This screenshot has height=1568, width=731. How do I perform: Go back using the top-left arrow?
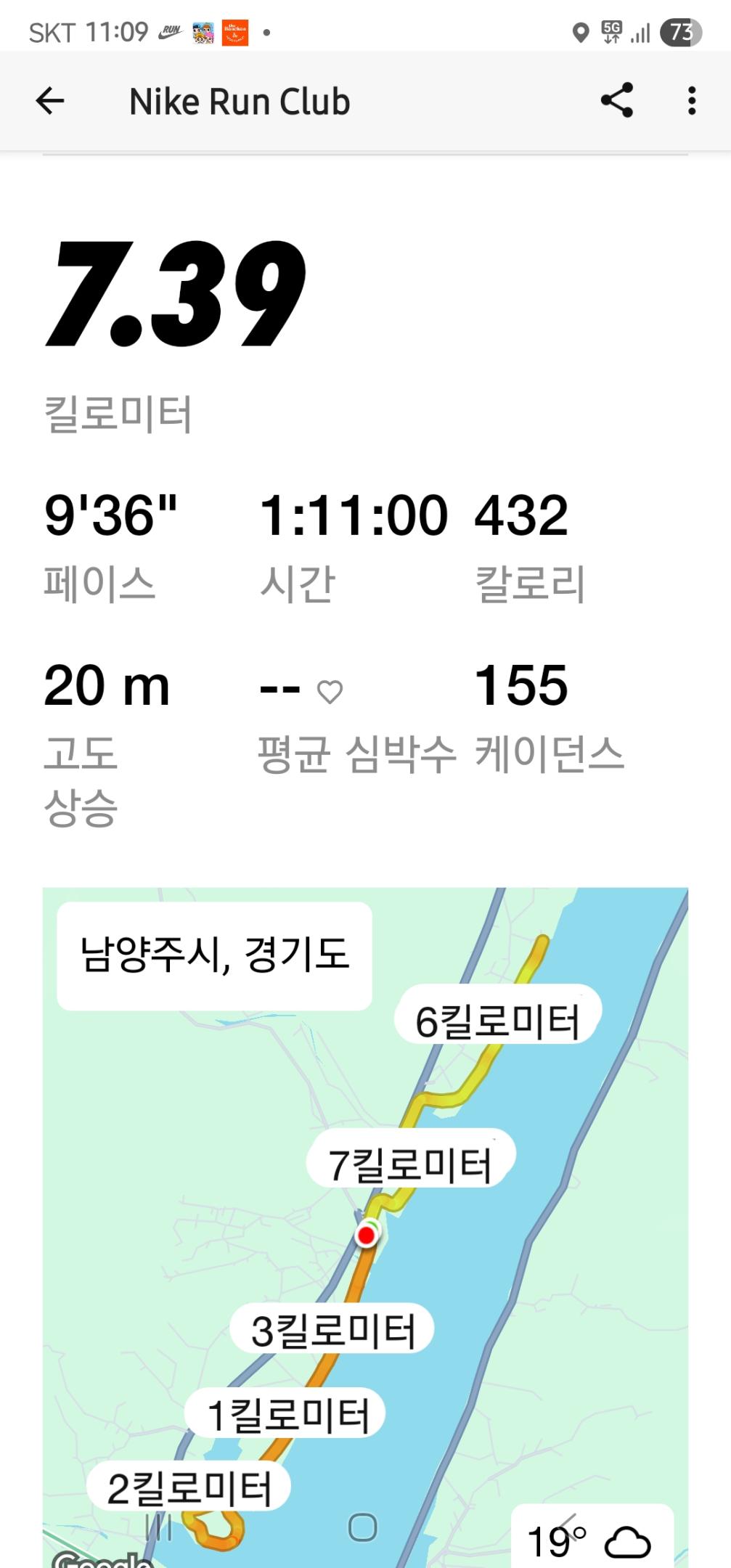(x=50, y=101)
